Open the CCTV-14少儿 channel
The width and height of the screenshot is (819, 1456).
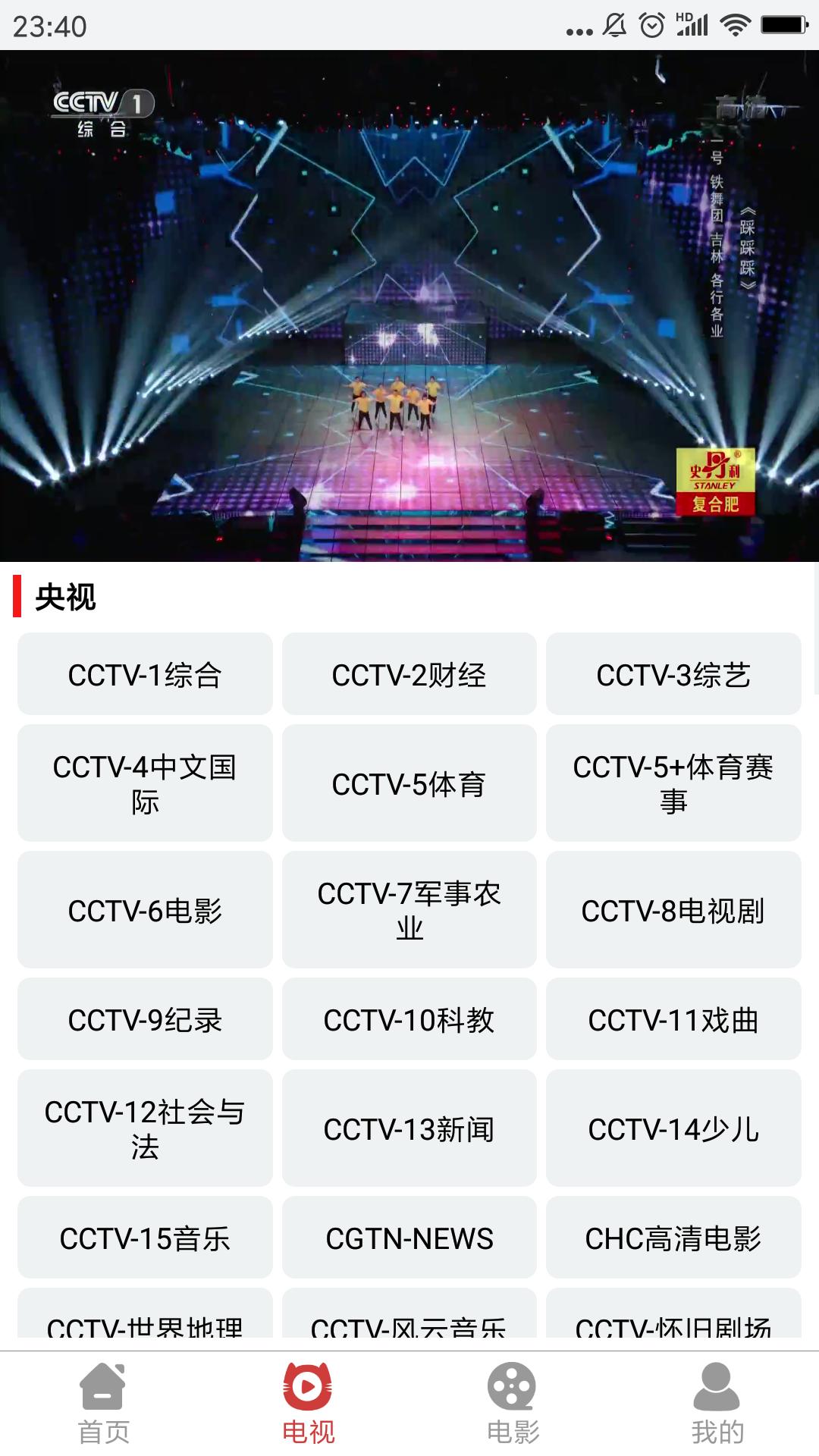click(x=673, y=1128)
